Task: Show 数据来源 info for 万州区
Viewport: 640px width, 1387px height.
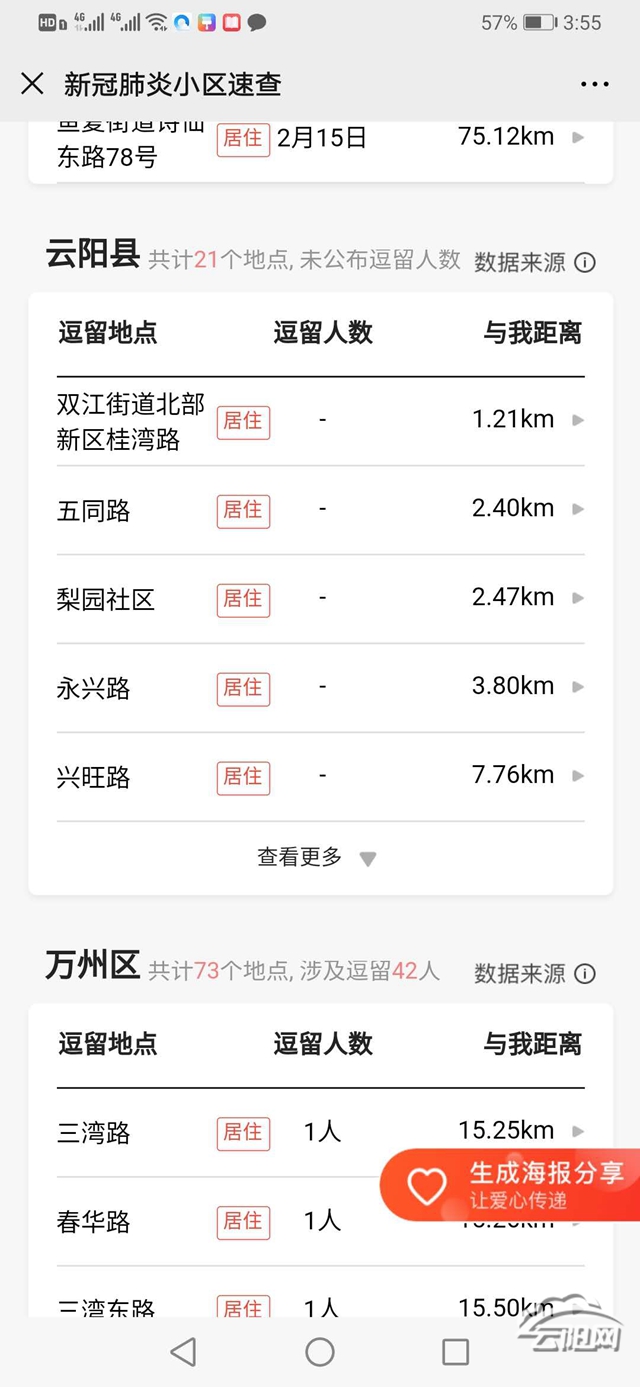Action: (x=534, y=973)
